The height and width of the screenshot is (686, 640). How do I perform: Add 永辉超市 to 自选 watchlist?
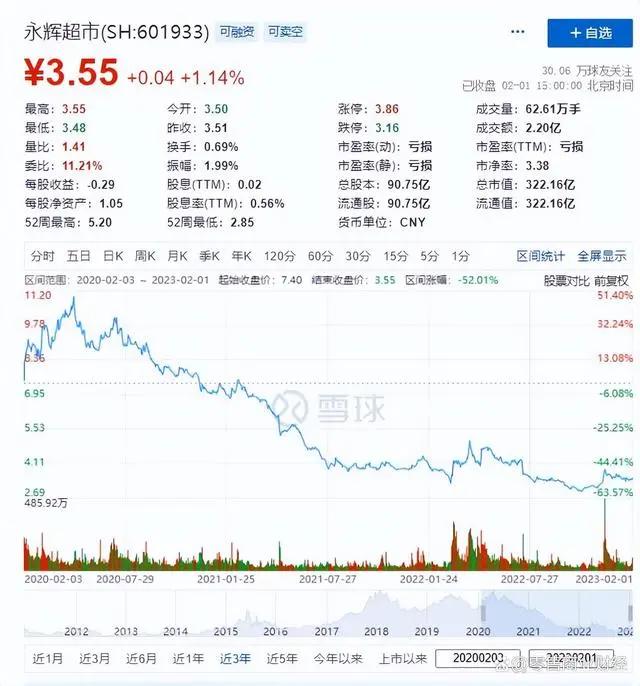click(590, 32)
